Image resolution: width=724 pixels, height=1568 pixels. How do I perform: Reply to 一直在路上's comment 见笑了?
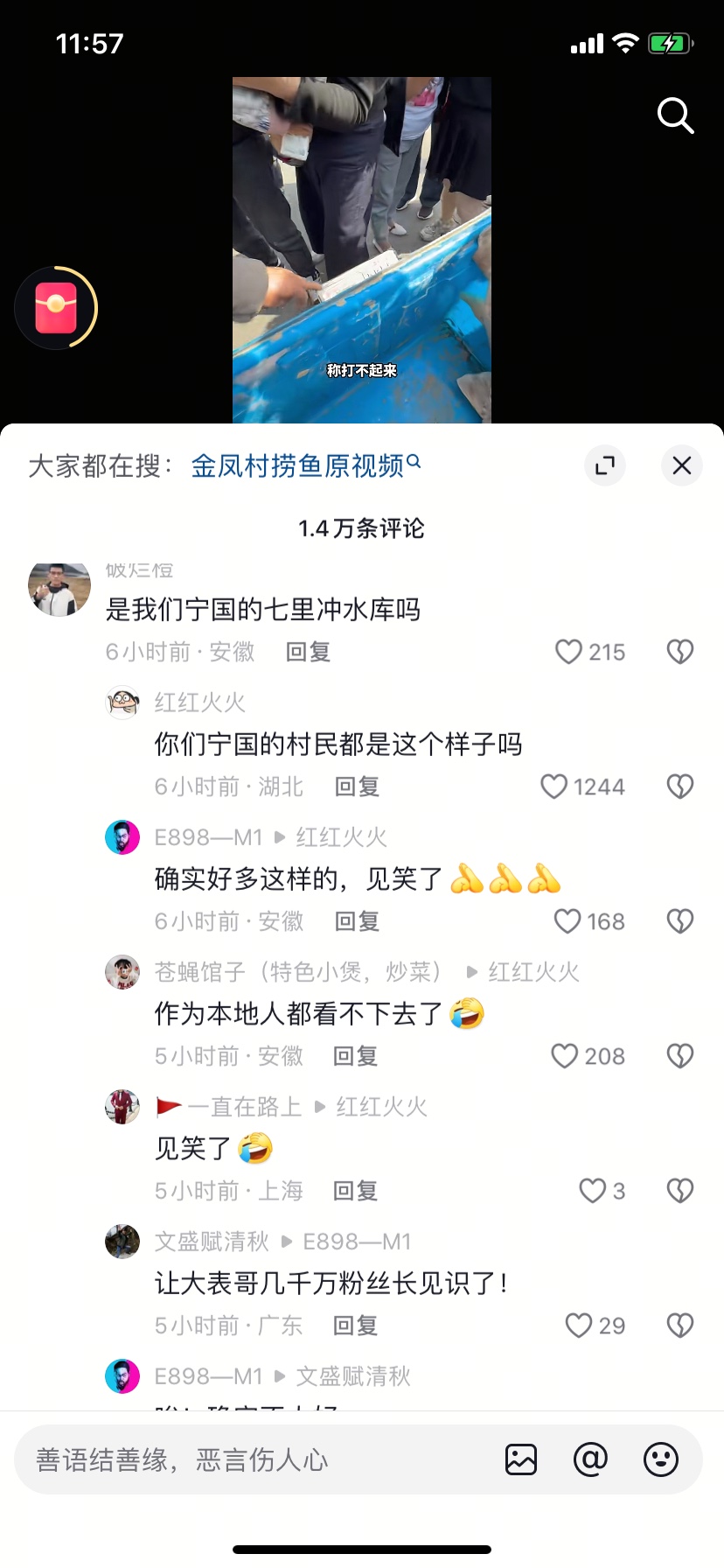355,1191
